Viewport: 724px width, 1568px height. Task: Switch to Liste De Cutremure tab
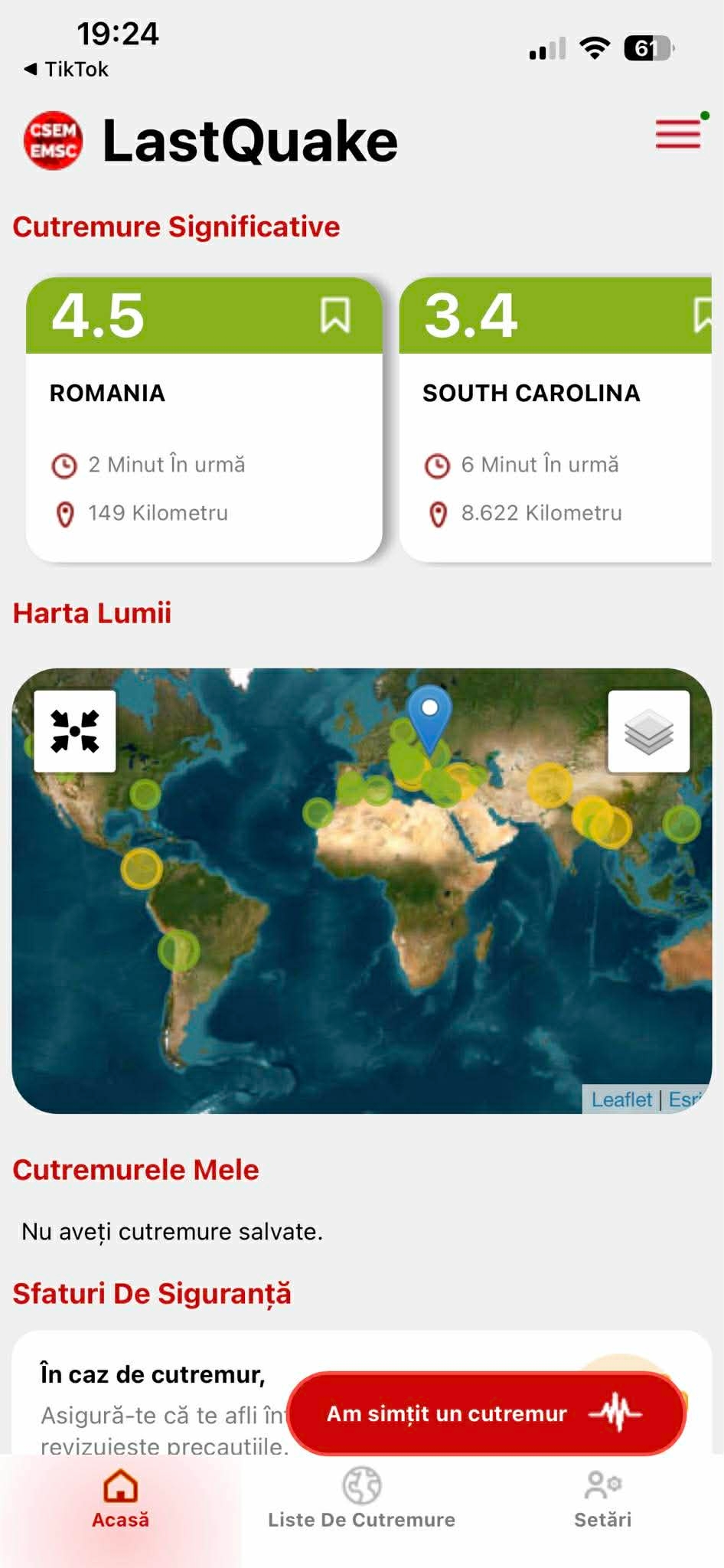pyautogui.click(x=361, y=1499)
